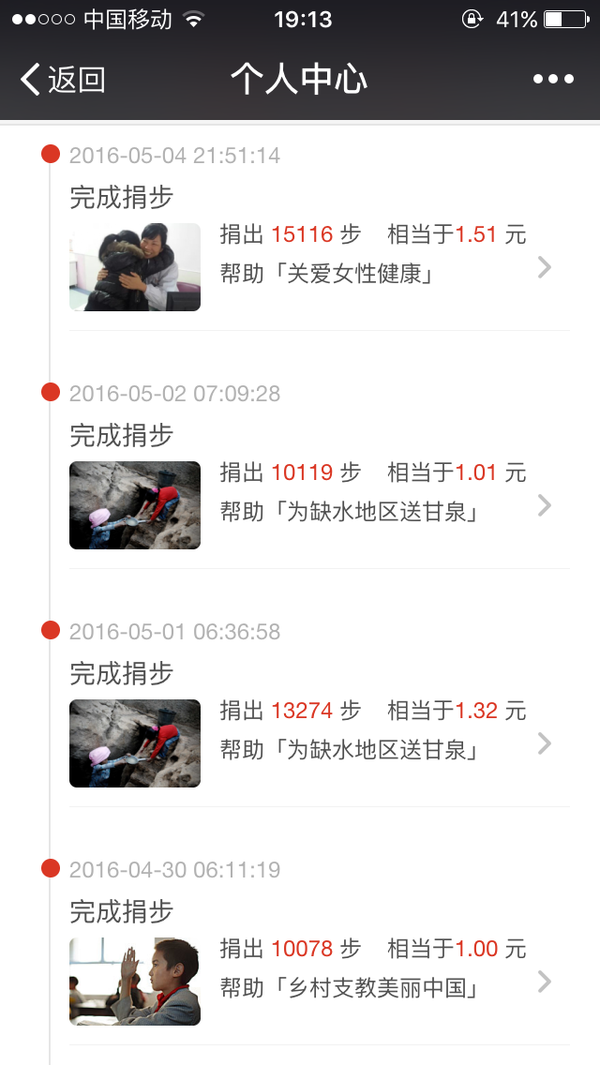View the 13274 步 donation record
The image size is (600, 1065).
pos(319,743)
